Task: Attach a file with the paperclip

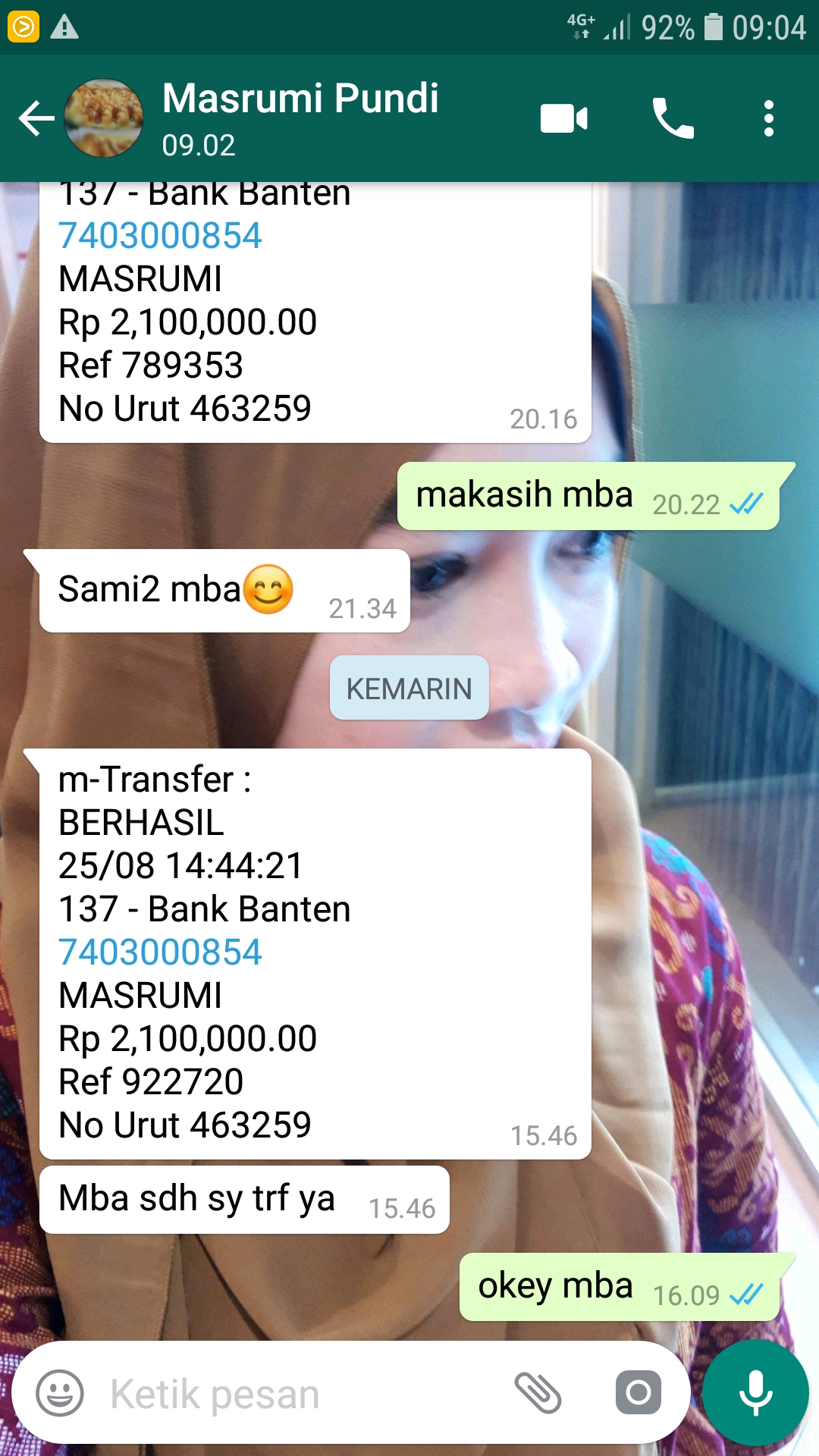Action: [x=538, y=1393]
